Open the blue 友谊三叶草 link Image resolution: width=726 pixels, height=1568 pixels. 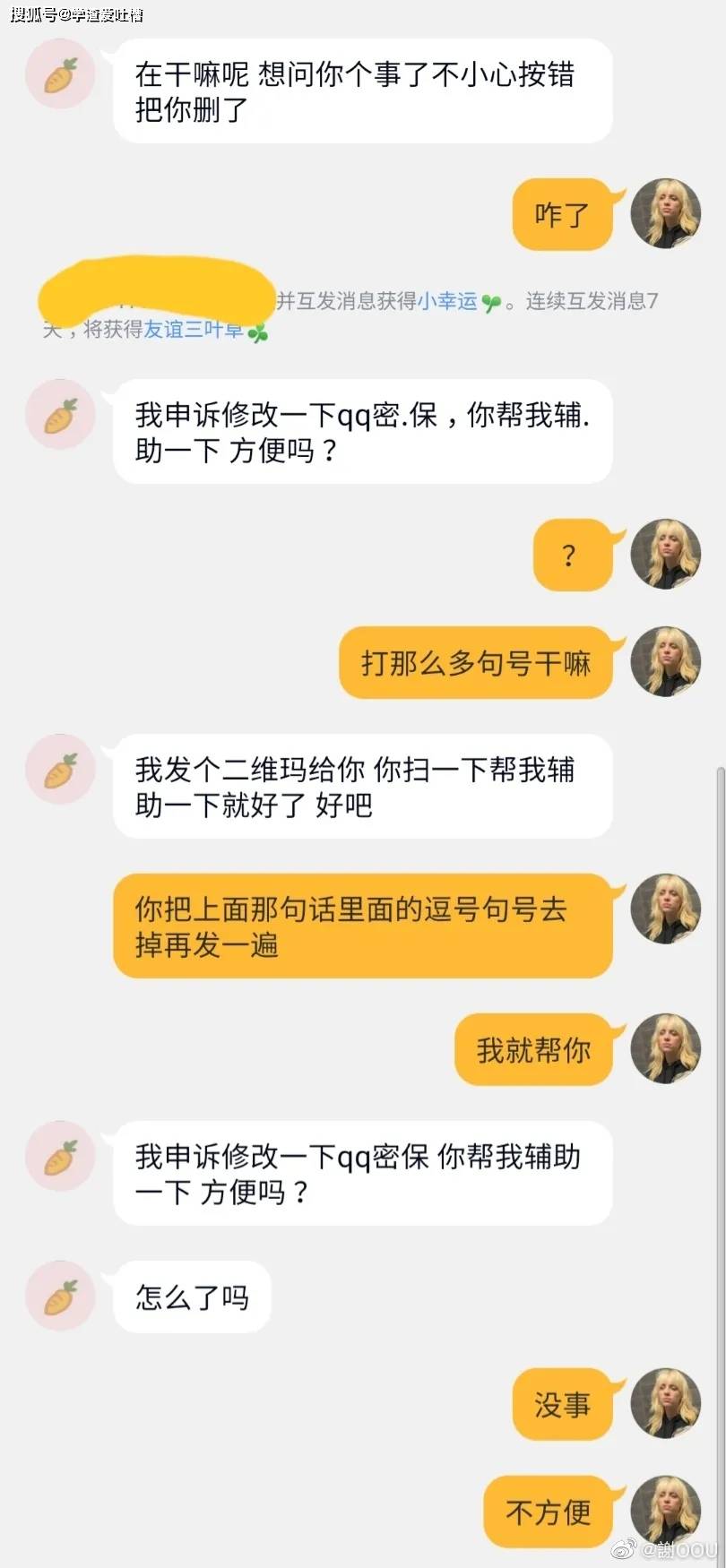pos(194,330)
